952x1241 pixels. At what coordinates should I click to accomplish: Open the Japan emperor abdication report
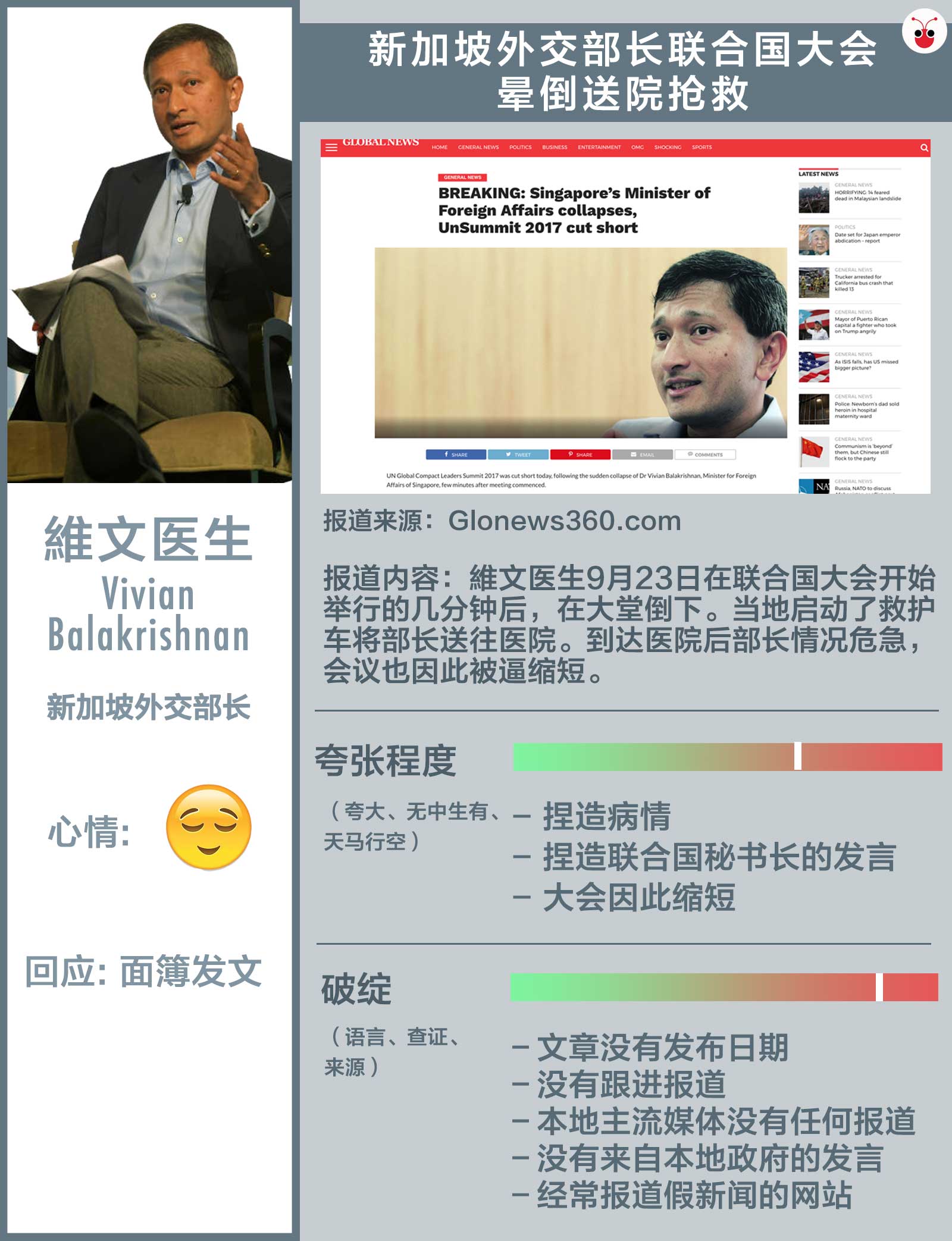867,237
